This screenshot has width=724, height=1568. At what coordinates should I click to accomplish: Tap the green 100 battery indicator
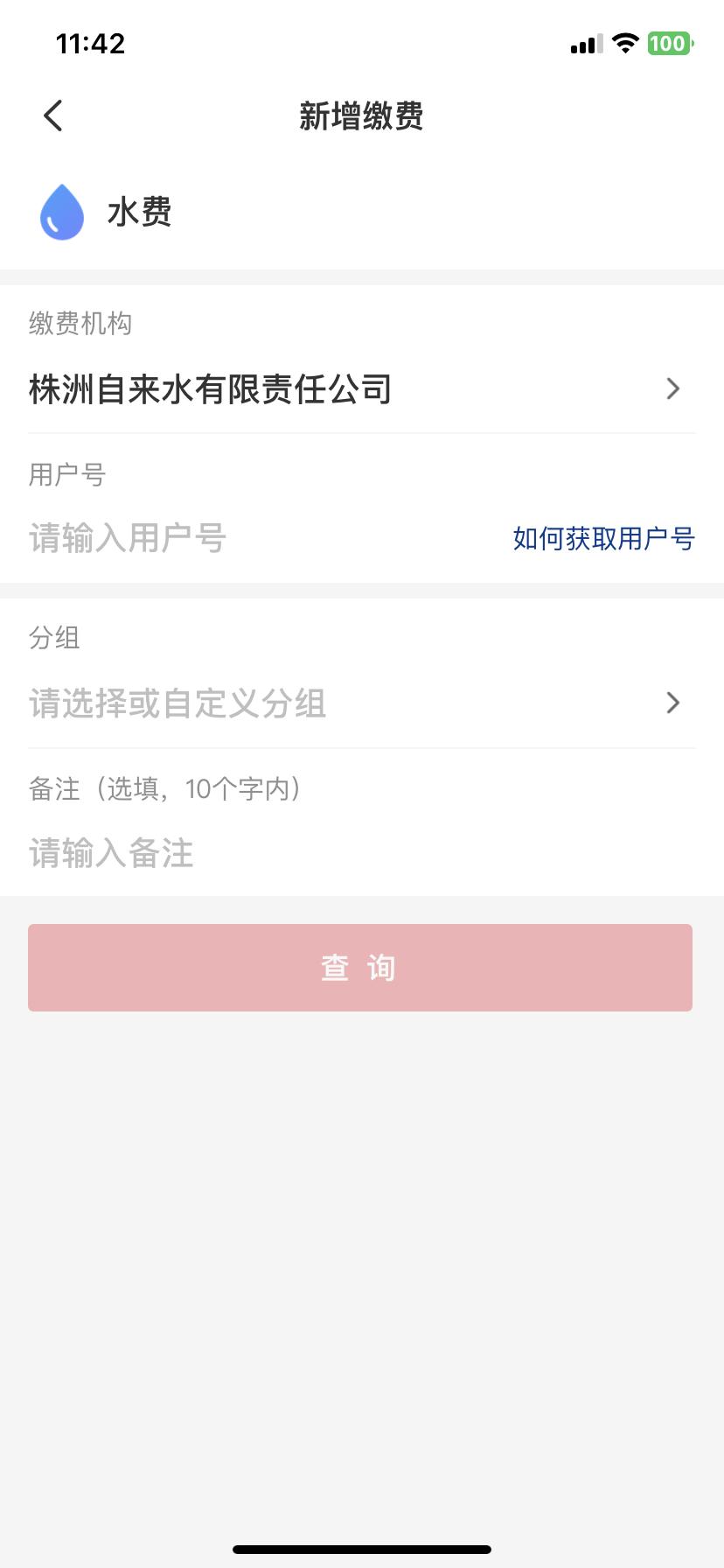point(669,43)
